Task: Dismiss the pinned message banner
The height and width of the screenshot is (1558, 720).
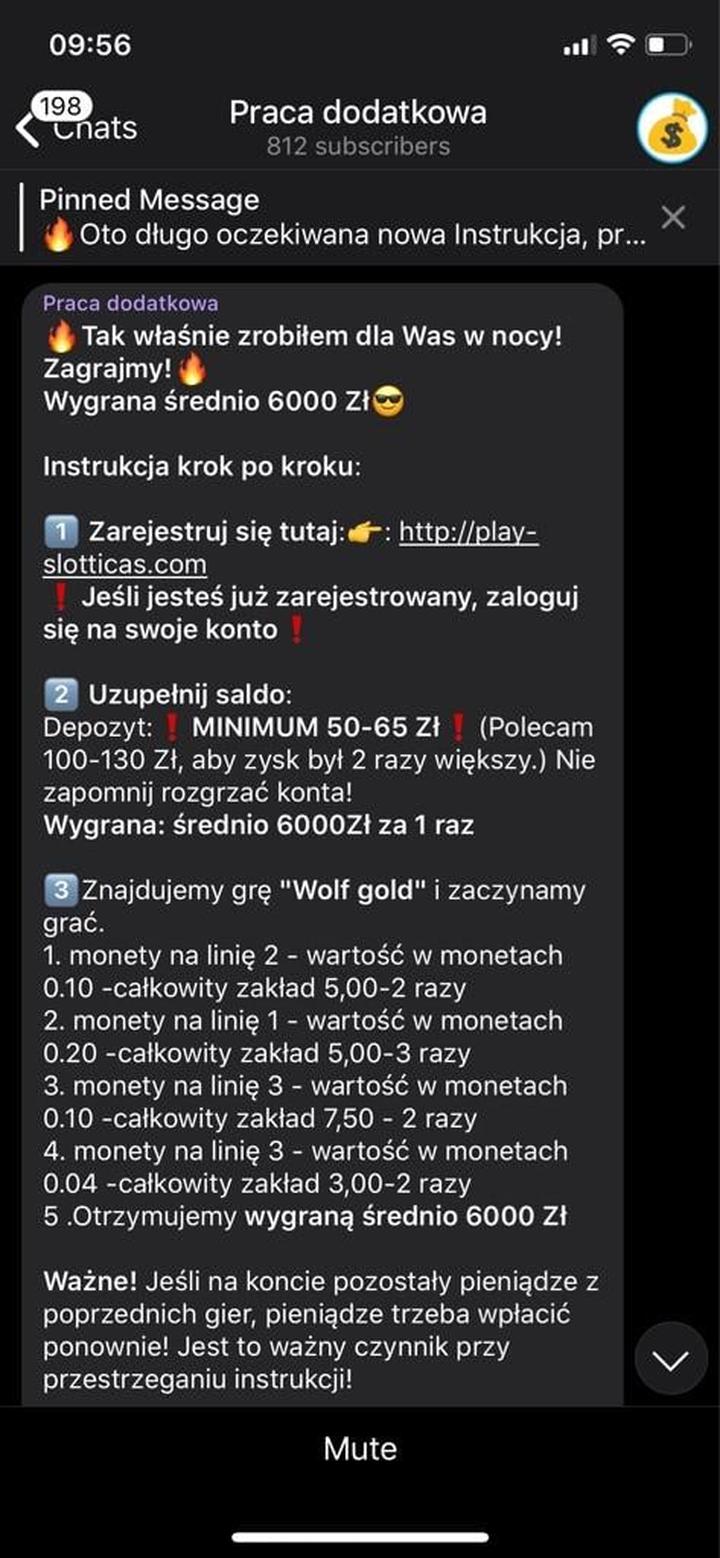Action: click(x=674, y=217)
